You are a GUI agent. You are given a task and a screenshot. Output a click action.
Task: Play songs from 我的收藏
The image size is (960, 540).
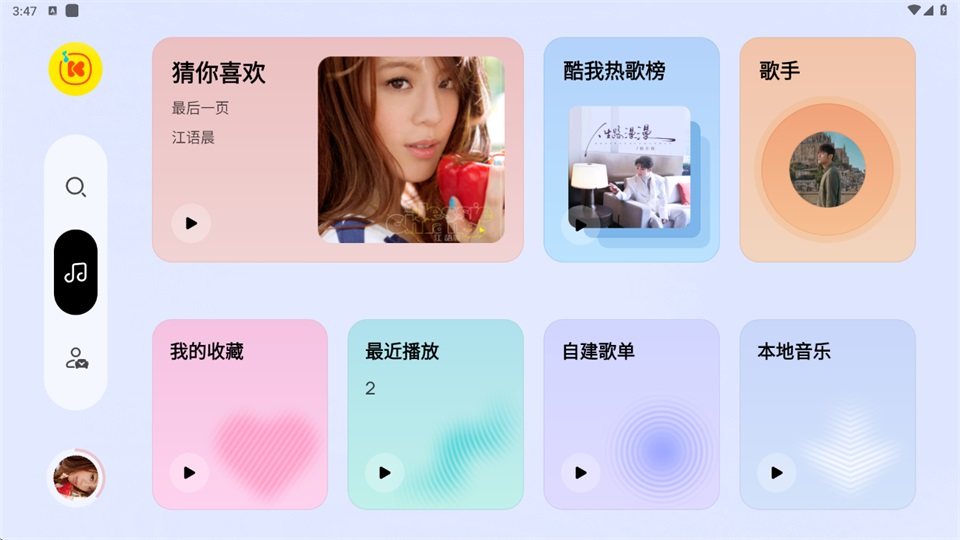tap(189, 472)
